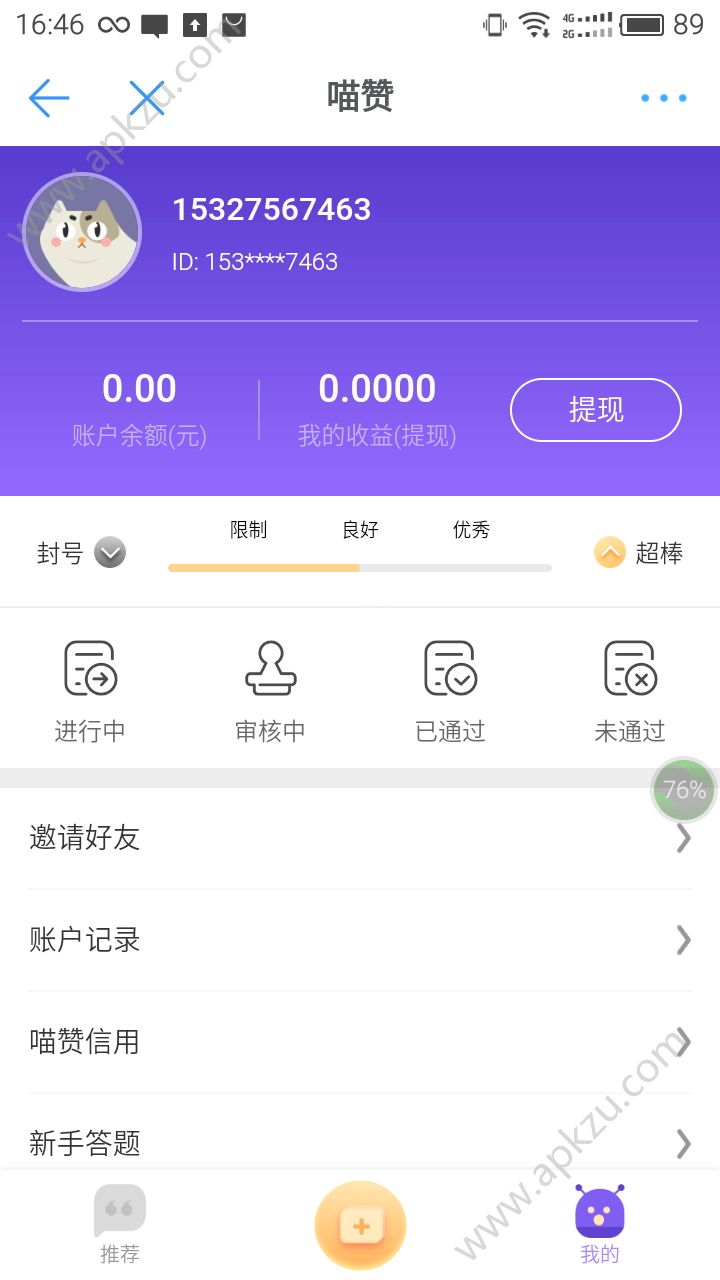The image size is (720, 1280).
Task: Click the orange 超棒 arrow badge
Action: [609, 553]
